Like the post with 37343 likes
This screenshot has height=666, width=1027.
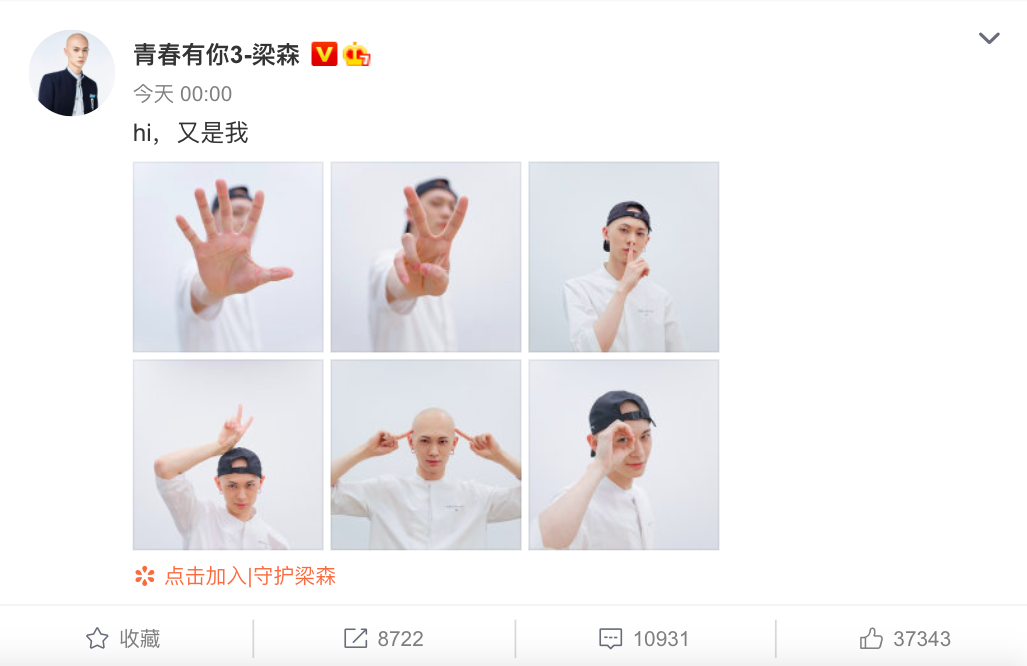[904, 638]
